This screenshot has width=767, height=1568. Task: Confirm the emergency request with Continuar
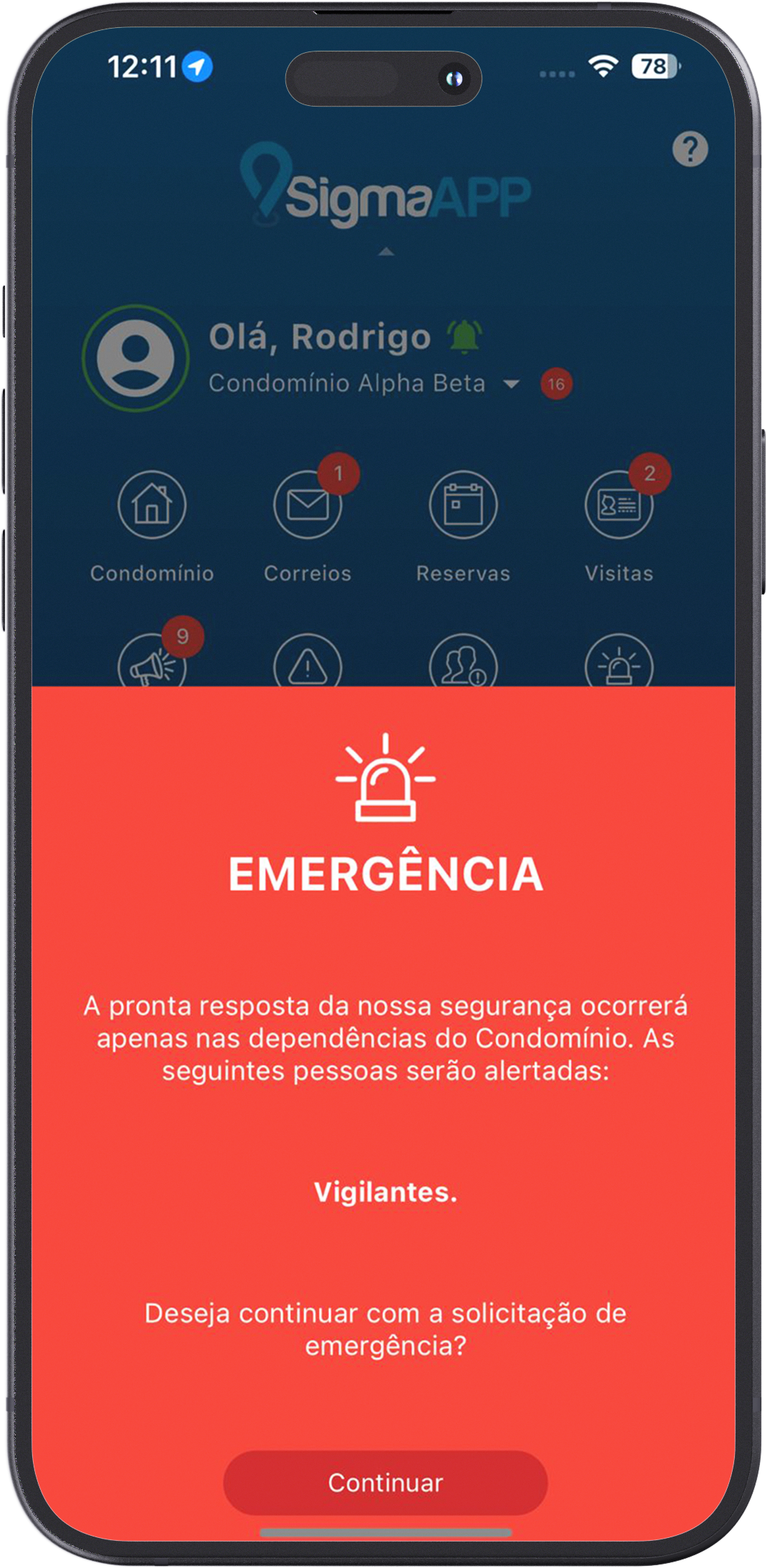coord(385,1482)
